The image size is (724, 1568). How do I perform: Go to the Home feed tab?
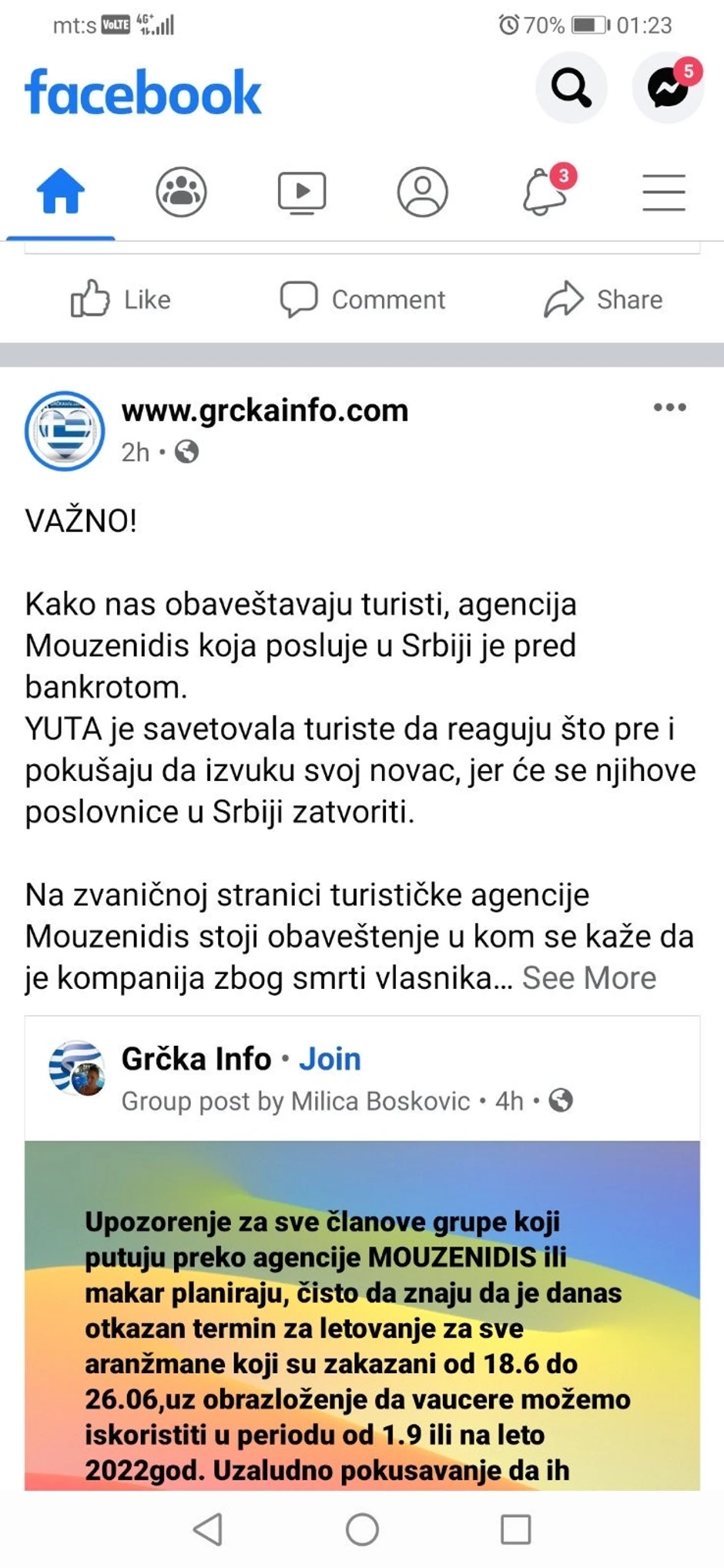tap(61, 192)
